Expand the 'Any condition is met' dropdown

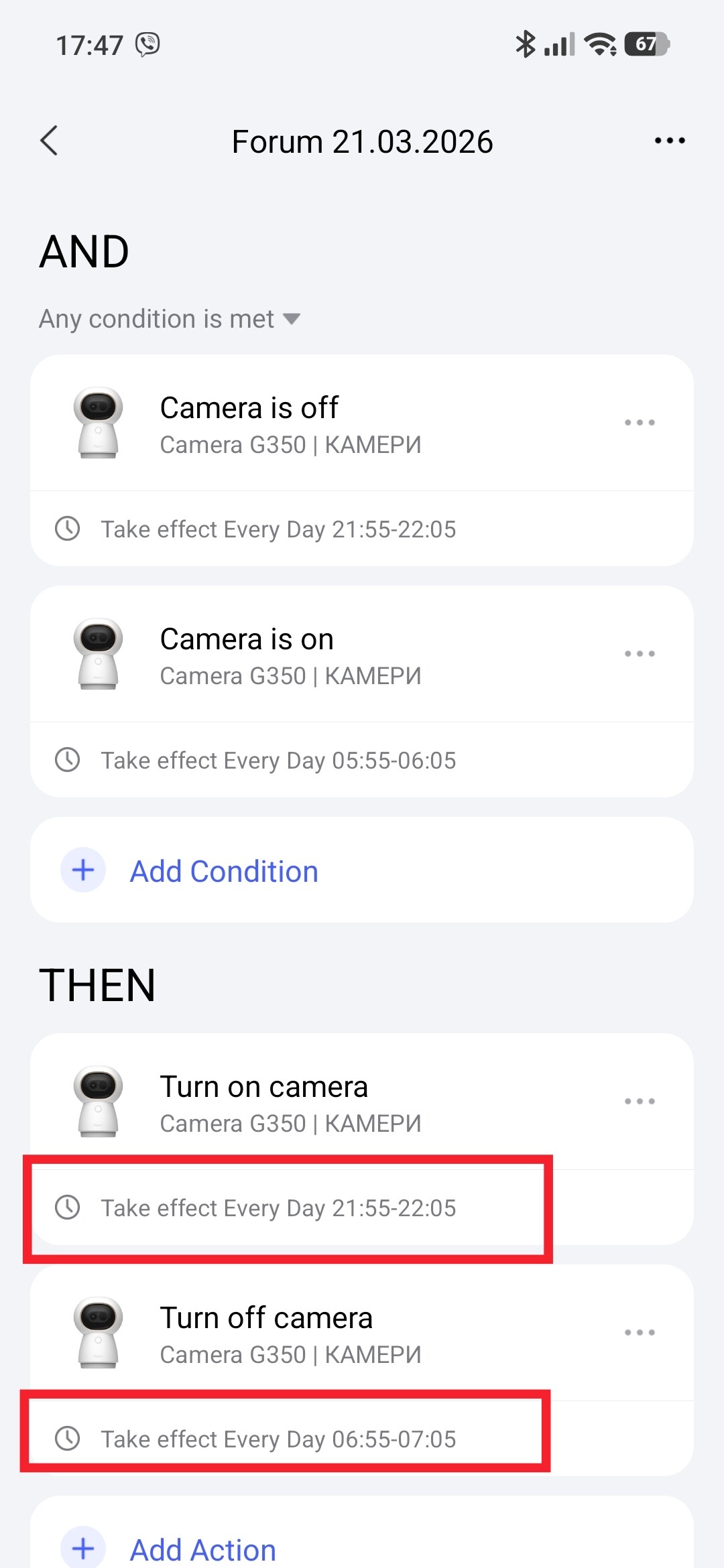tap(170, 319)
